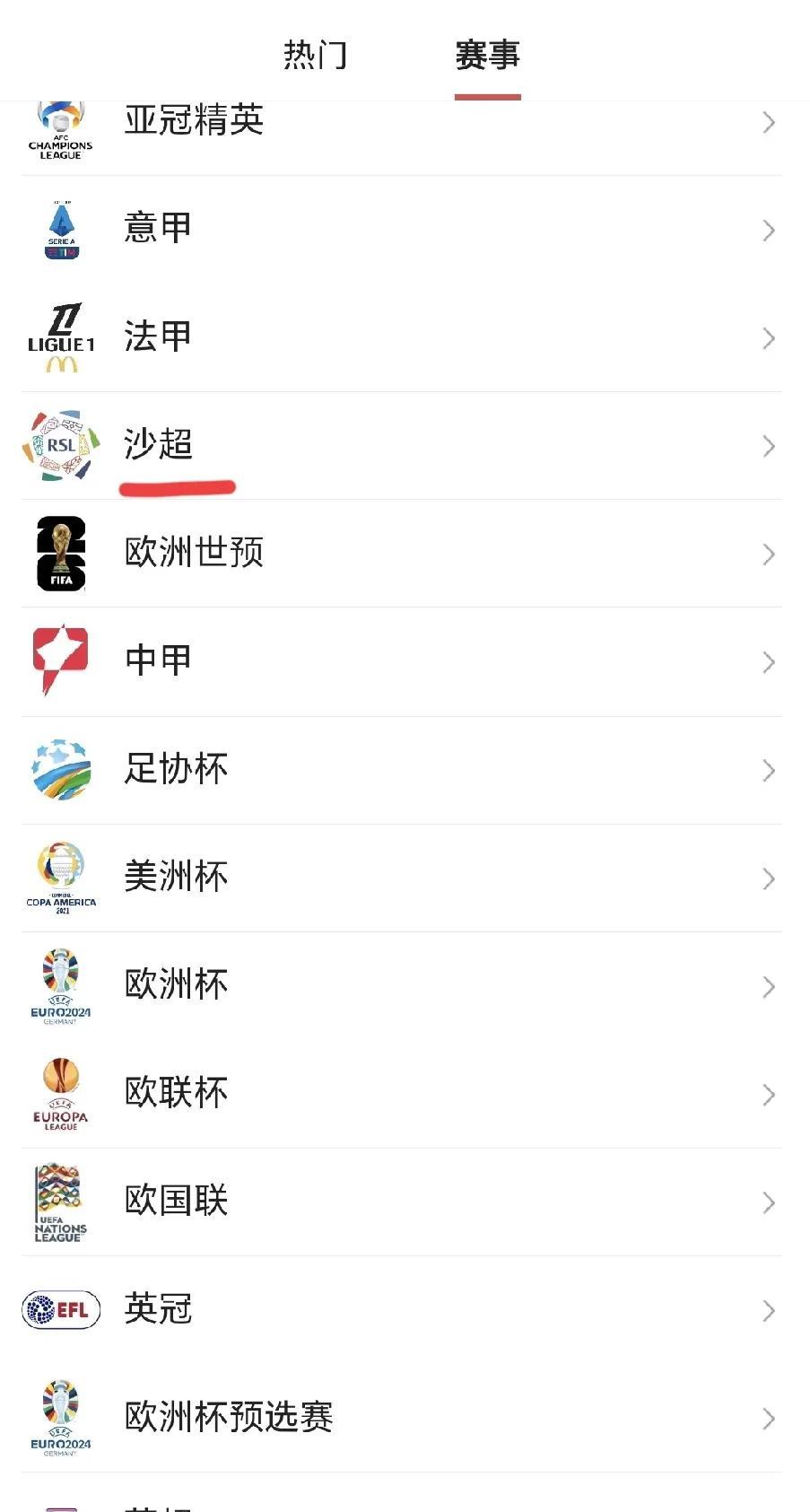Open 欧洲世预 qualifiers

pyautogui.click(x=402, y=554)
